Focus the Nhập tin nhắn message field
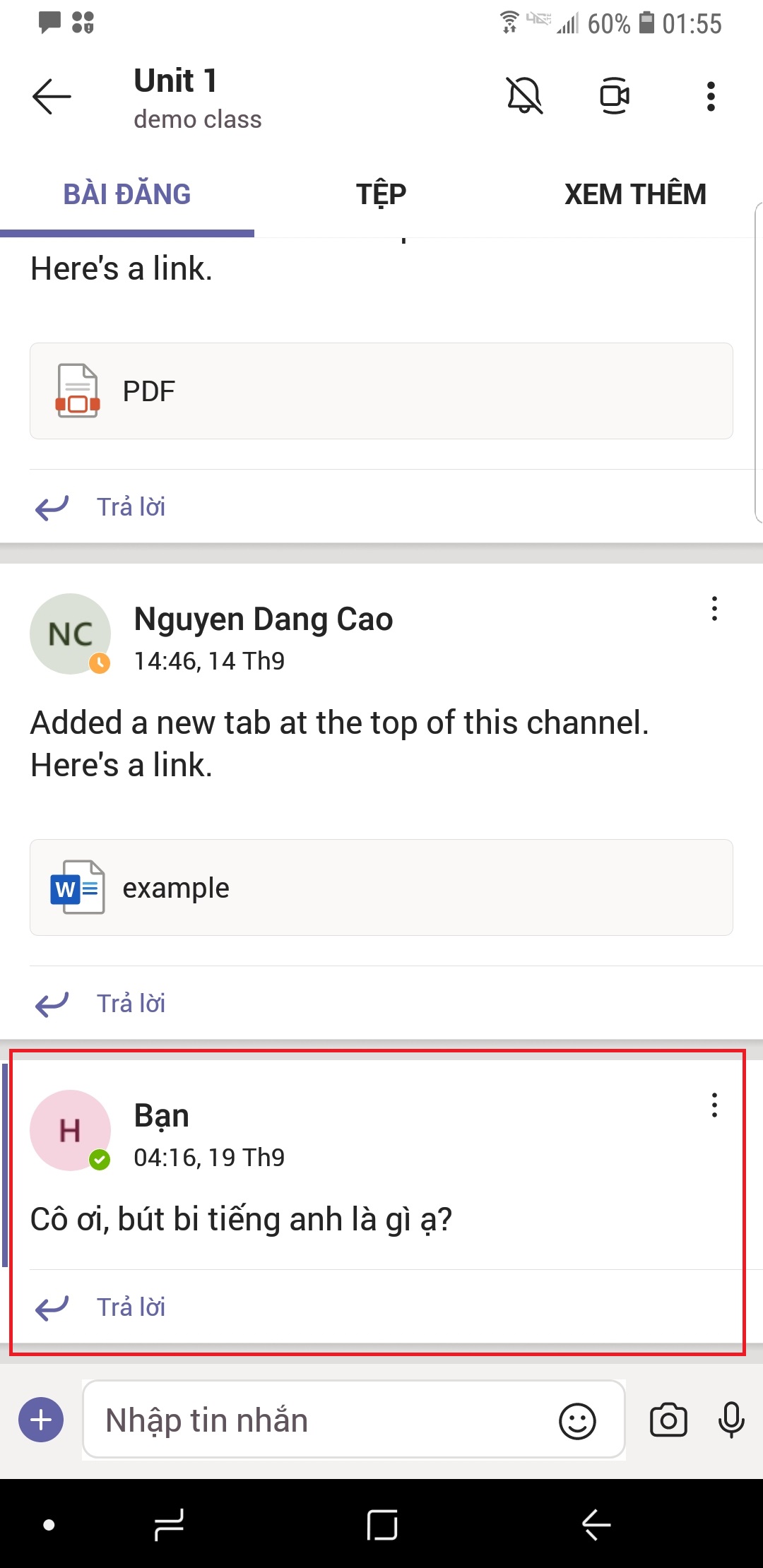This screenshot has width=763, height=1568. coord(318,1420)
